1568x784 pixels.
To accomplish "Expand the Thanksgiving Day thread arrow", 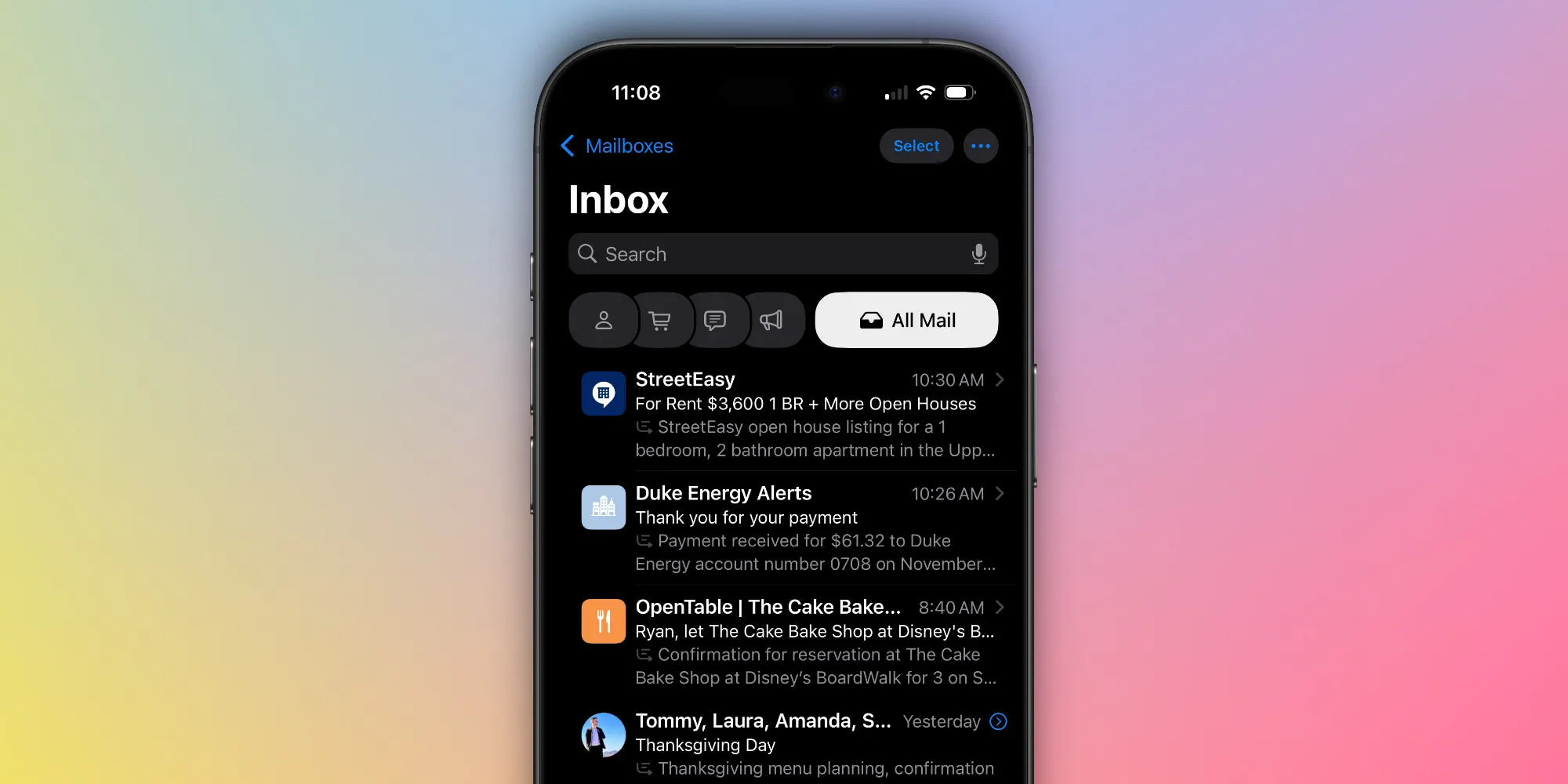I will pyautogui.click(x=998, y=721).
